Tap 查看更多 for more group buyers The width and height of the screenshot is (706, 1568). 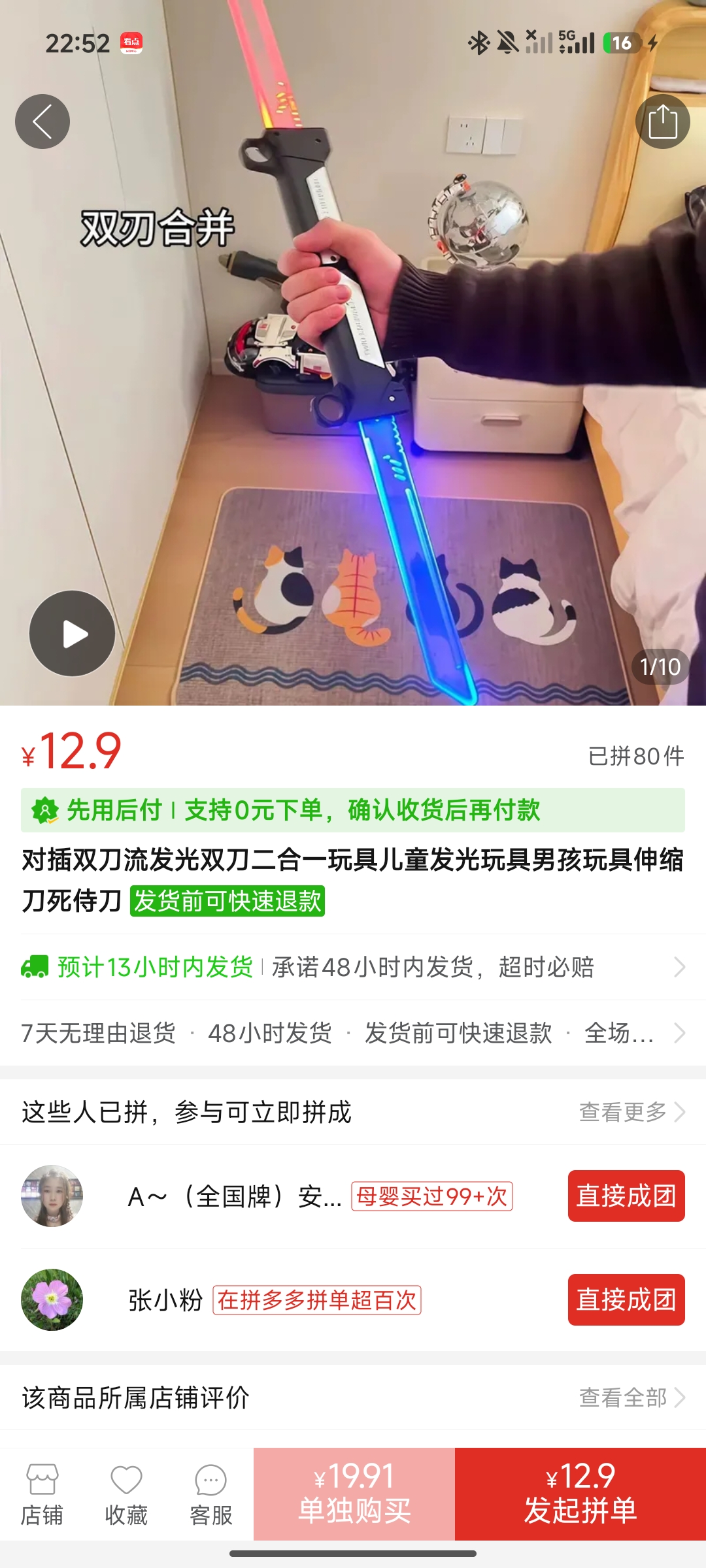(x=631, y=1111)
